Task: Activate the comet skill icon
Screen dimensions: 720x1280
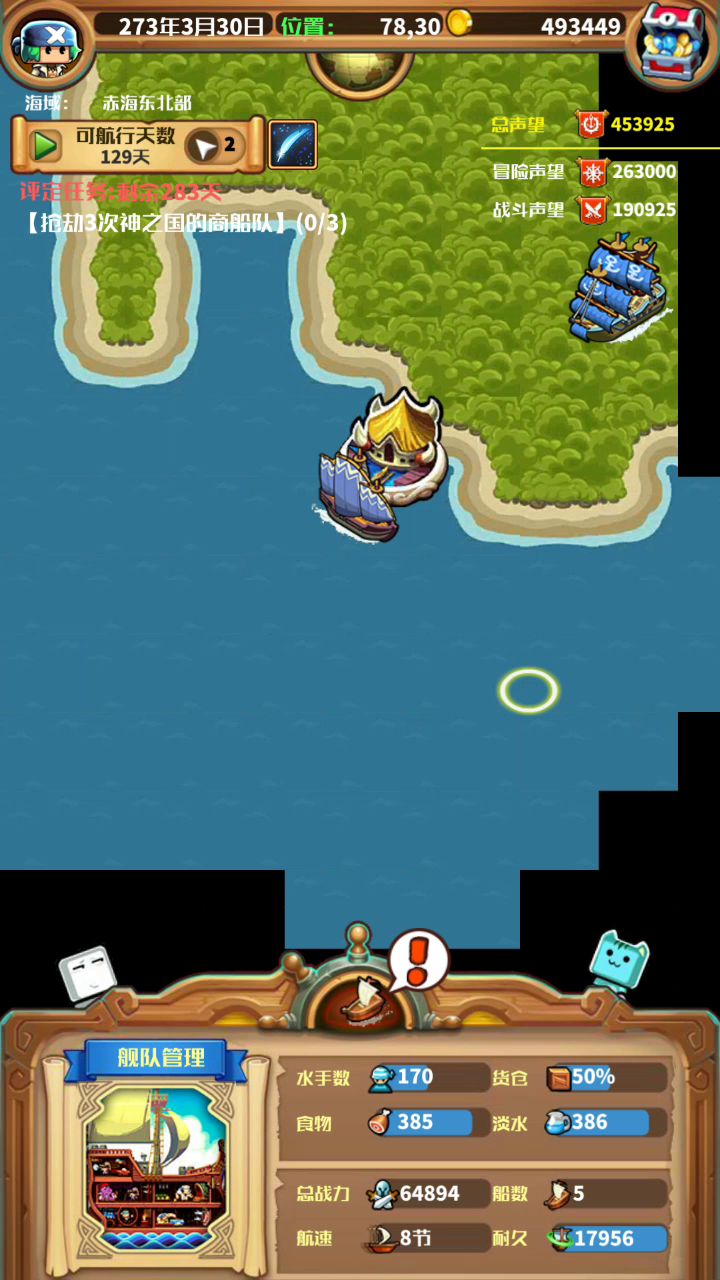Action: coord(293,145)
